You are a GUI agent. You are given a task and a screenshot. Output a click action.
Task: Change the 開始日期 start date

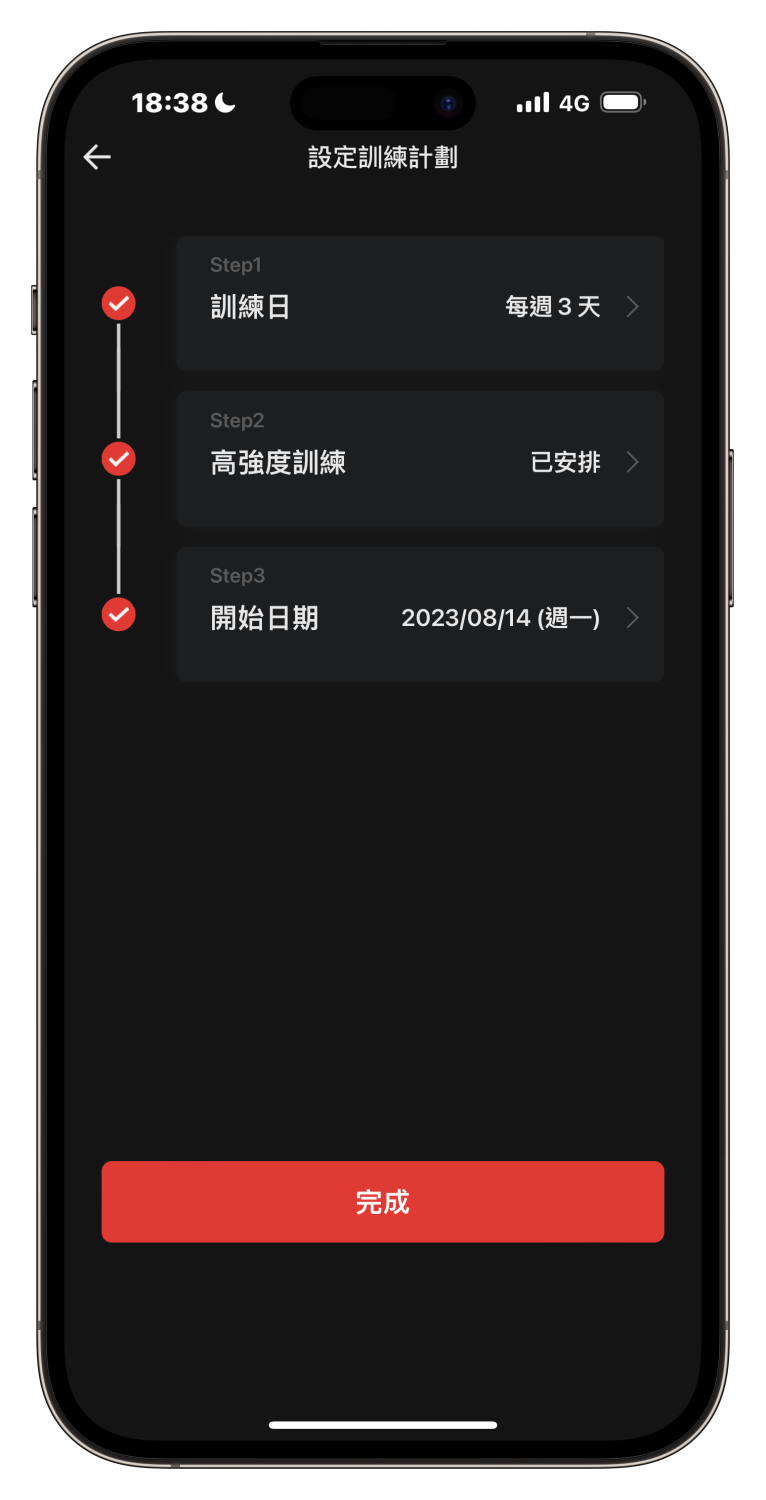[x=420, y=616]
